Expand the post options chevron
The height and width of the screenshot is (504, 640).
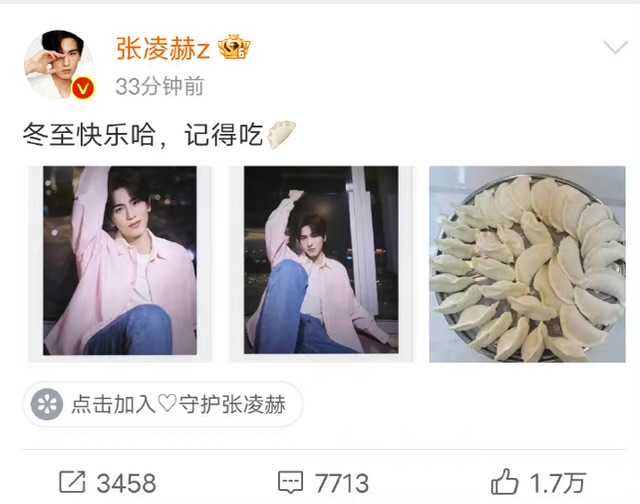pos(612,47)
